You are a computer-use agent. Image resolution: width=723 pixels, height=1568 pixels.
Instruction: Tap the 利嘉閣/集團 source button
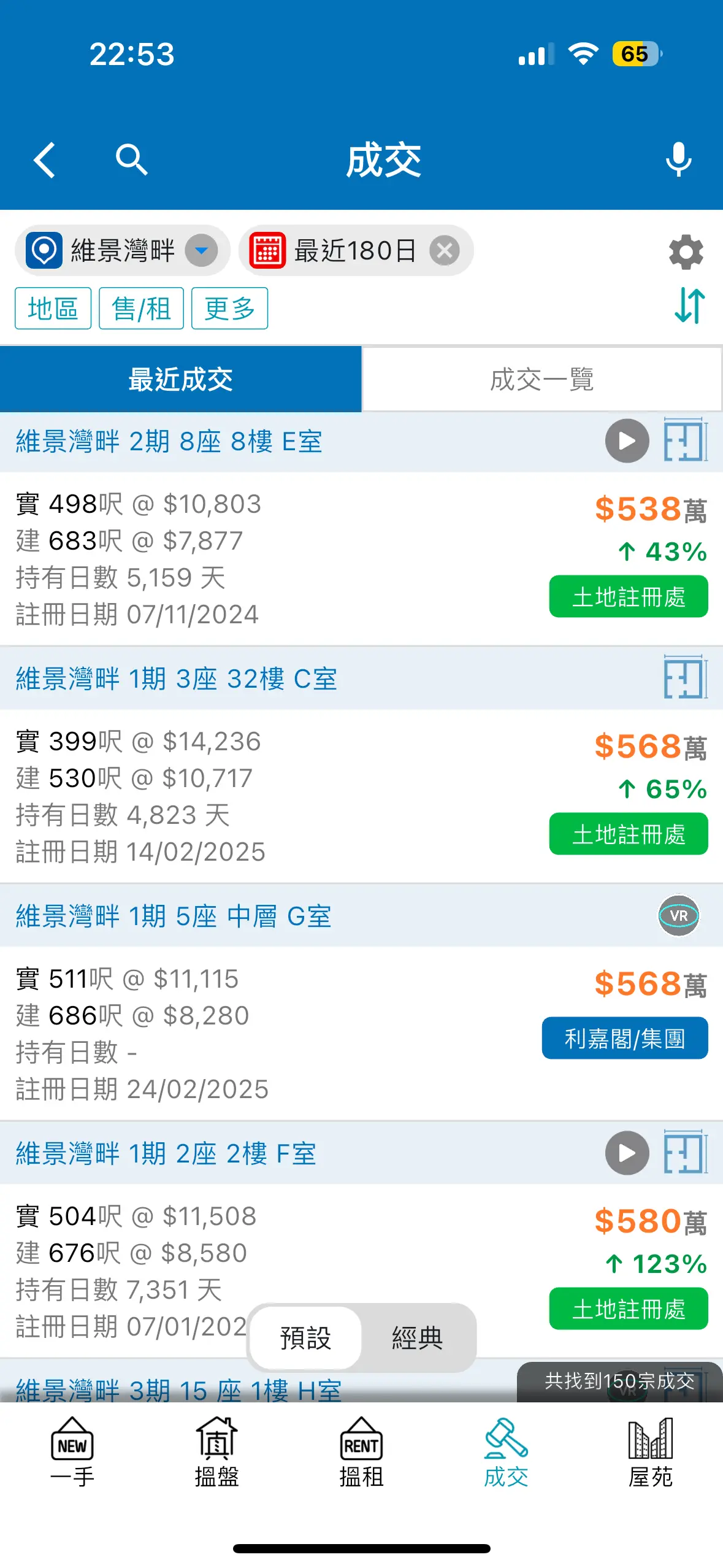(x=625, y=1038)
